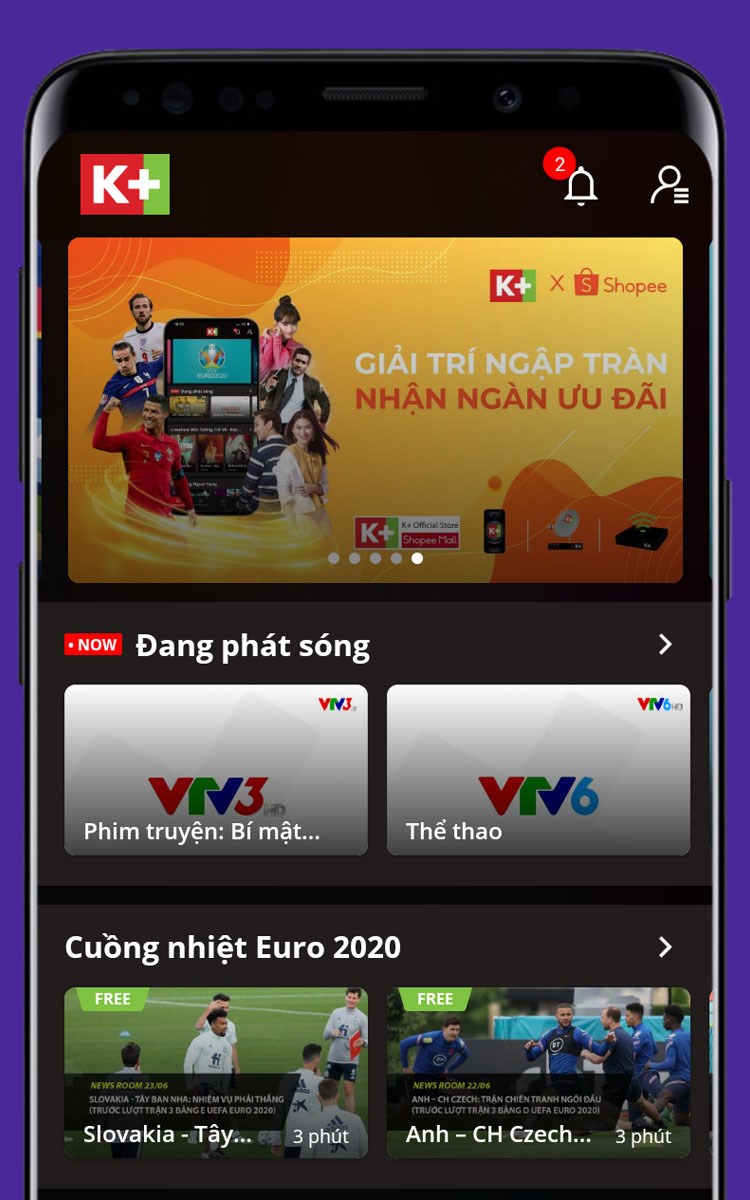The image size is (750, 1200).
Task: Play the Anh – CH Czech clip
Action: tap(538, 1072)
